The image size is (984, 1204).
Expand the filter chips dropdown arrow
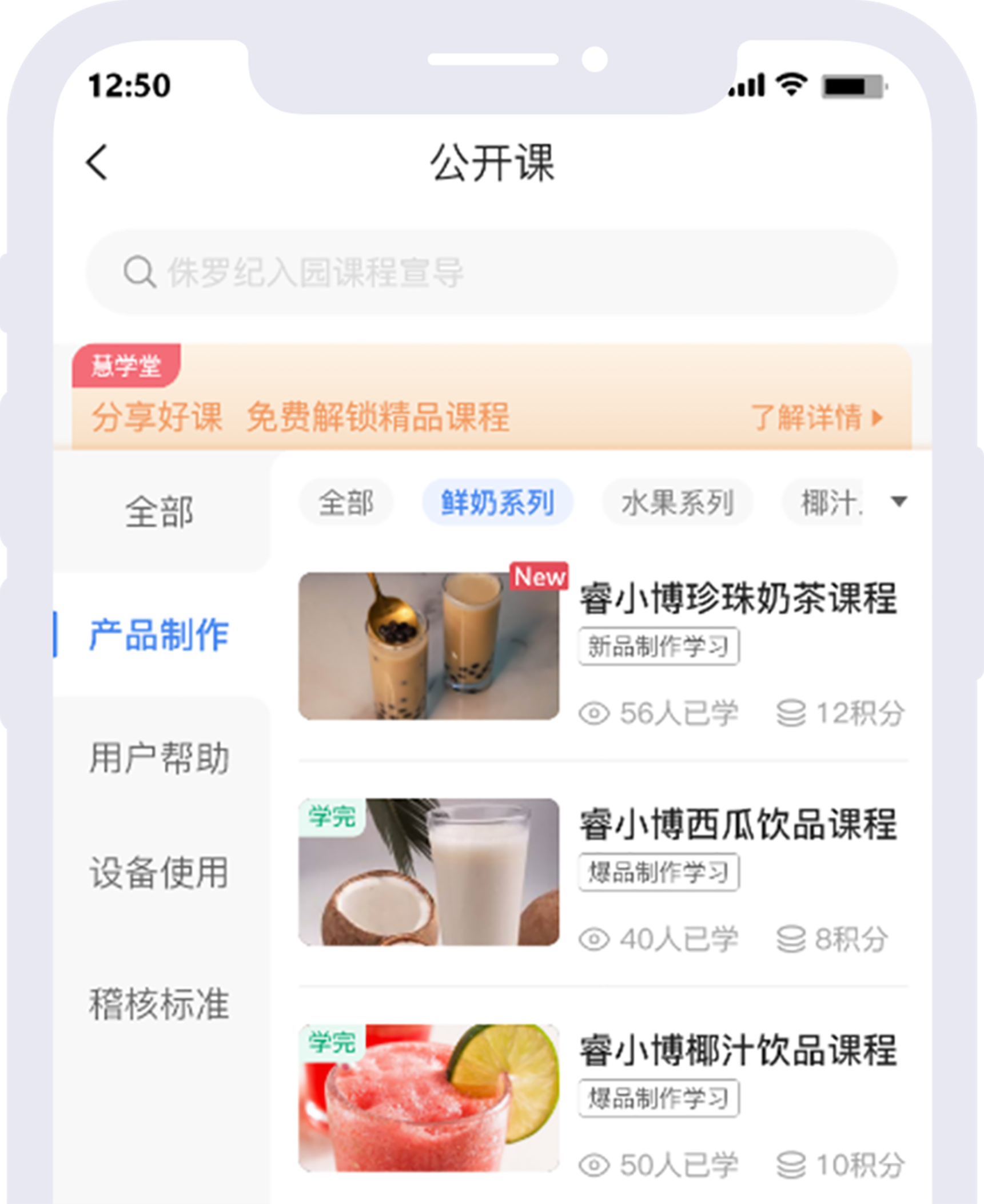pos(899,502)
